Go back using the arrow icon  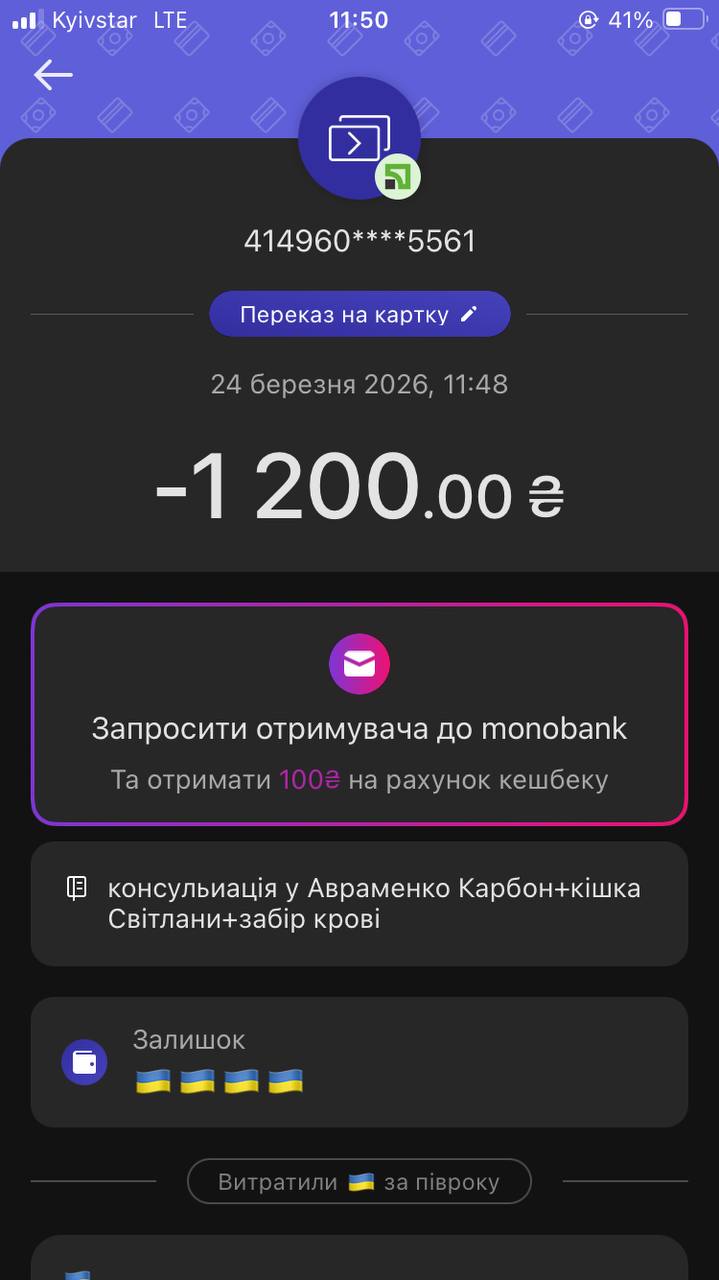53,75
